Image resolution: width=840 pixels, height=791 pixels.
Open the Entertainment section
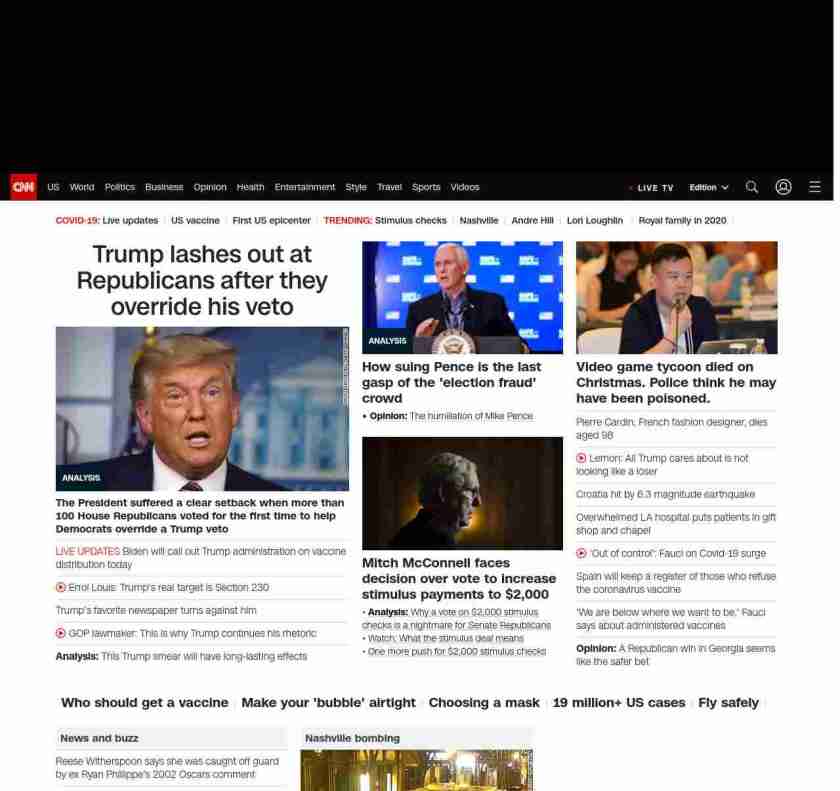coord(305,187)
